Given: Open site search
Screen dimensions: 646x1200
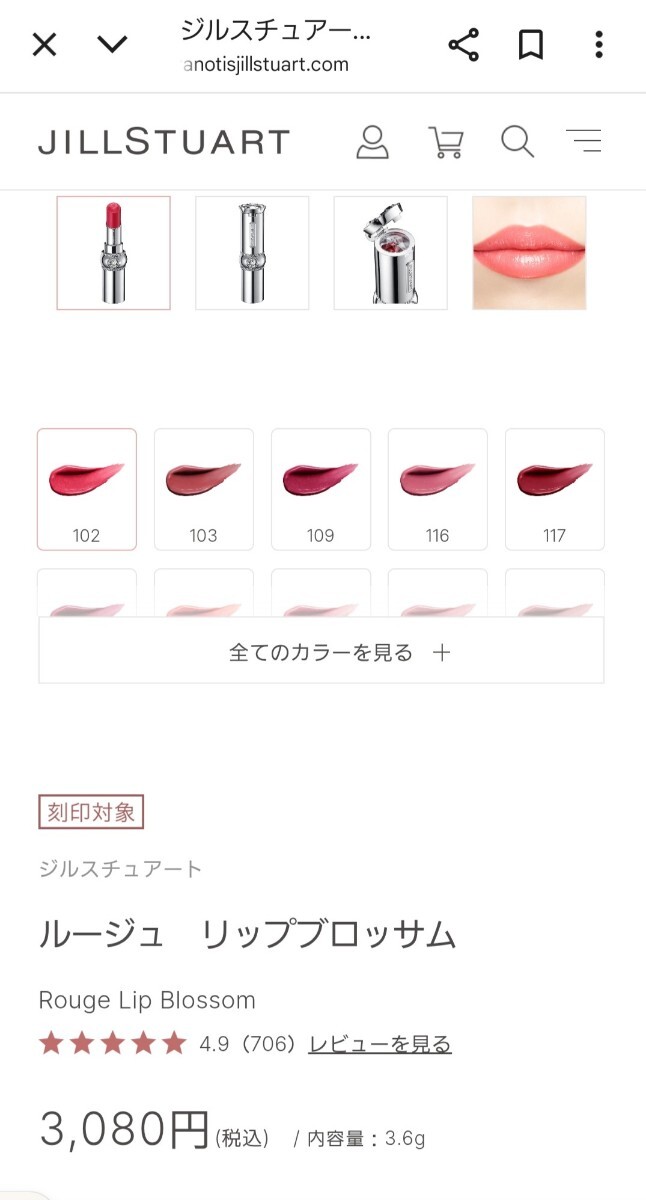Looking at the screenshot, I should click(517, 142).
